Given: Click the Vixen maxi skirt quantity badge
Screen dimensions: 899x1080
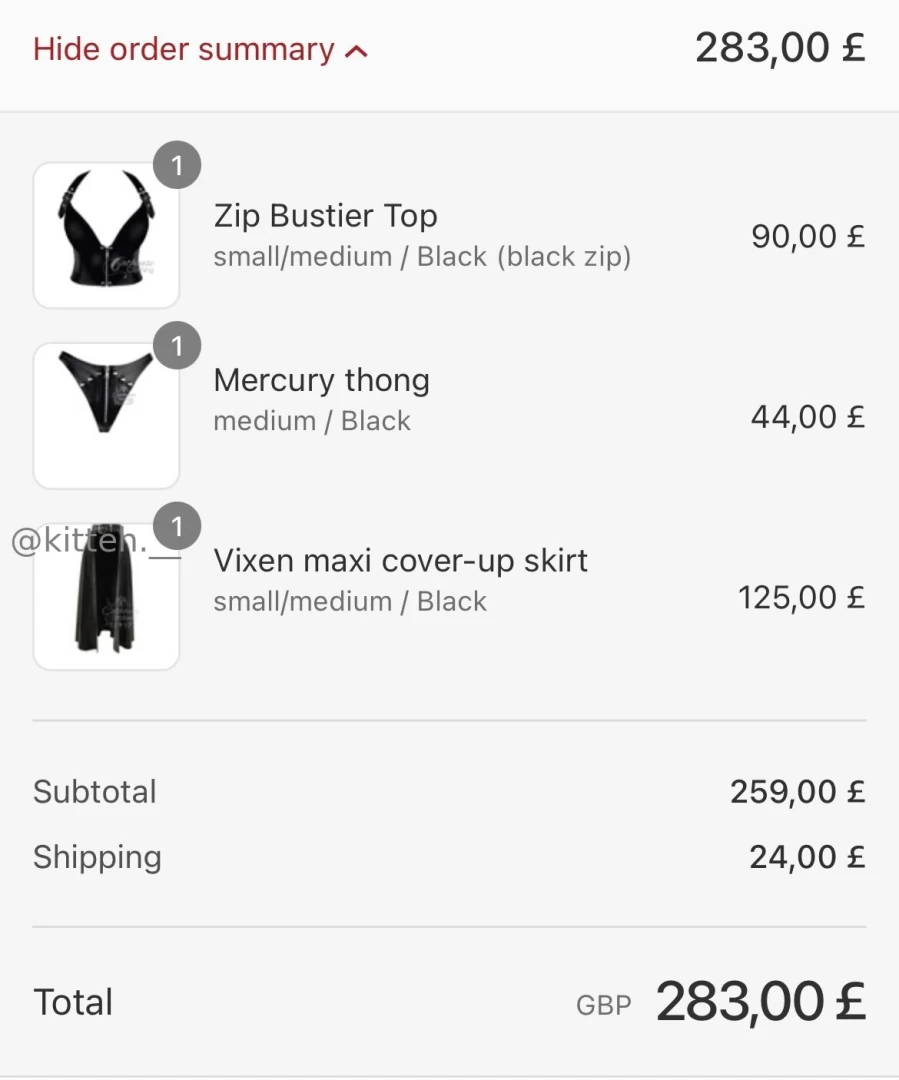Looking at the screenshot, I should click(177, 525).
